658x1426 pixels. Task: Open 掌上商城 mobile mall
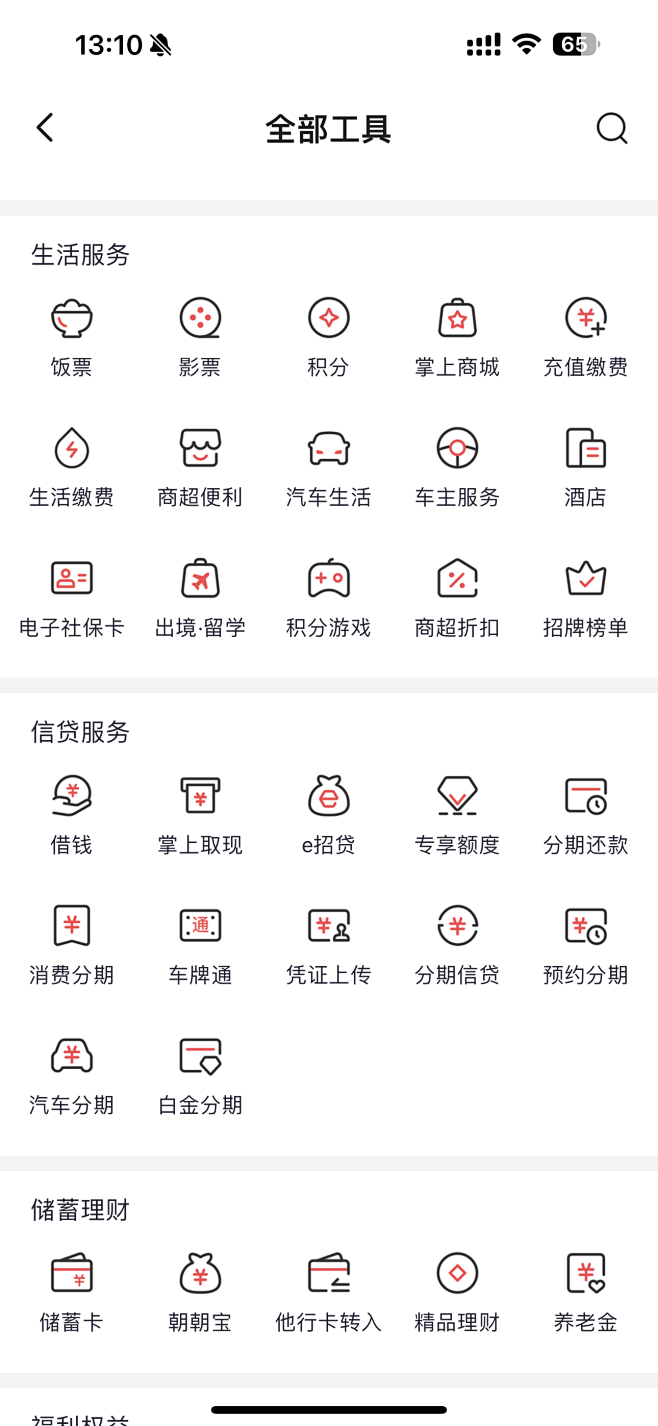point(457,338)
